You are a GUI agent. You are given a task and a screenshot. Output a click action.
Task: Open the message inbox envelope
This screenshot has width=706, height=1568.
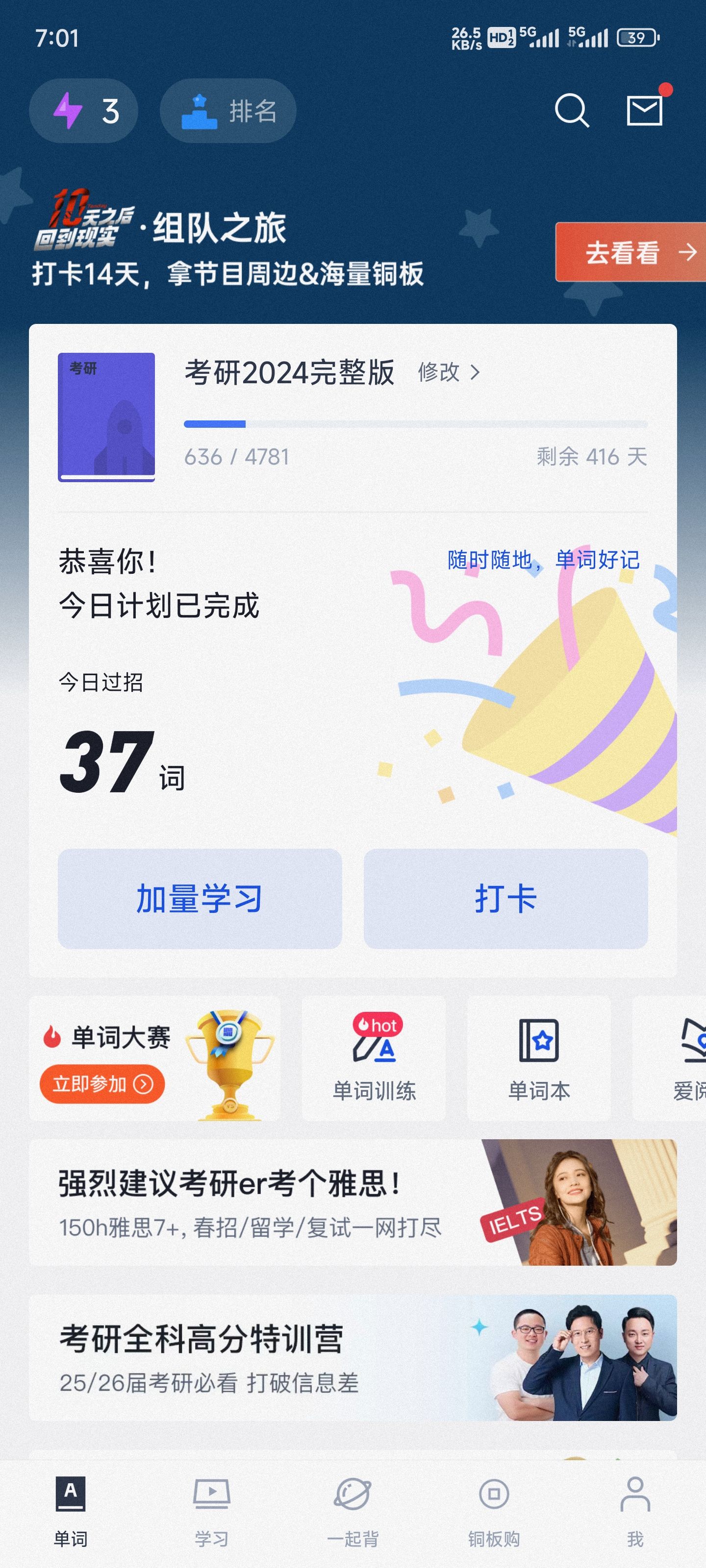click(x=645, y=111)
